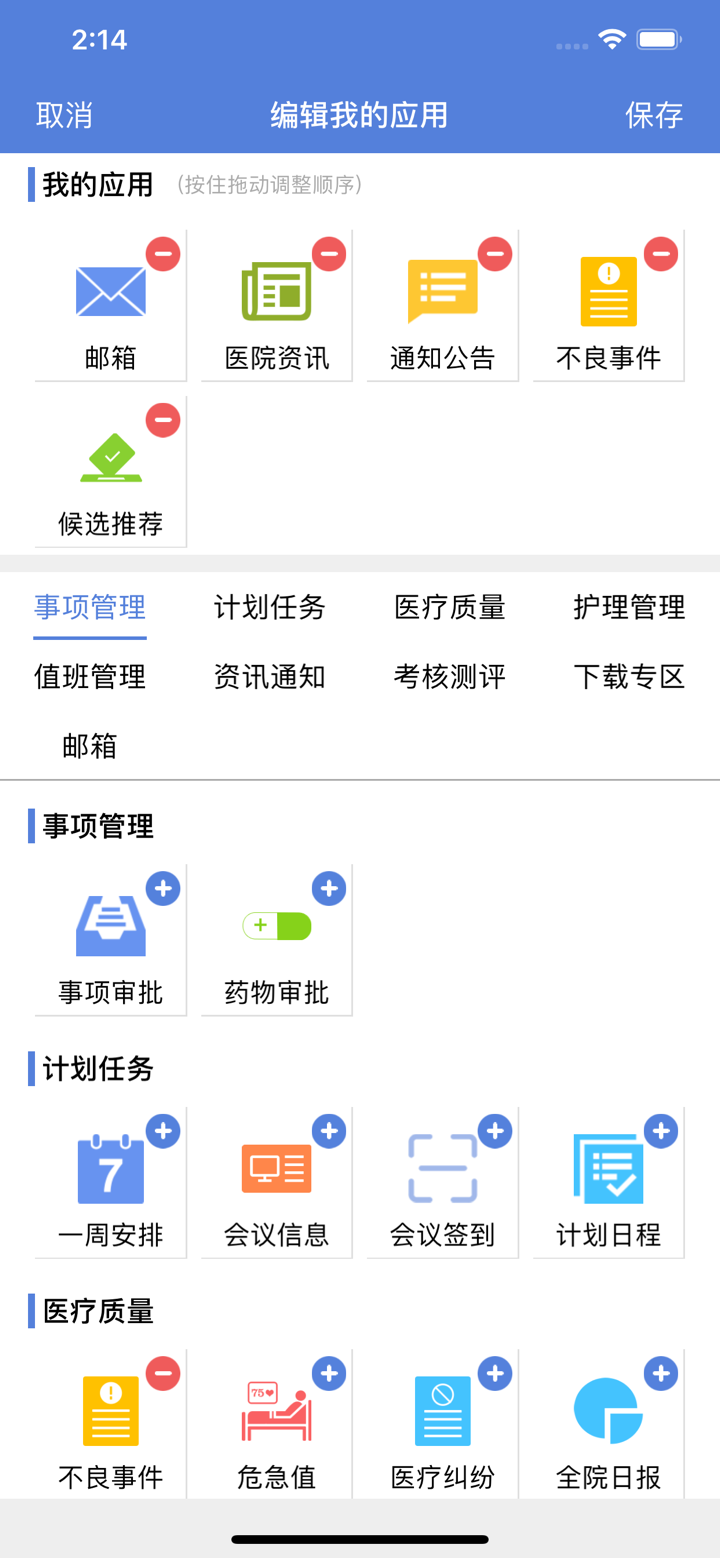The height and width of the screenshot is (1558, 720).
Task: Open the 邮箱 (Mailbox) envelope icon
Action: (x=110, y=290)
